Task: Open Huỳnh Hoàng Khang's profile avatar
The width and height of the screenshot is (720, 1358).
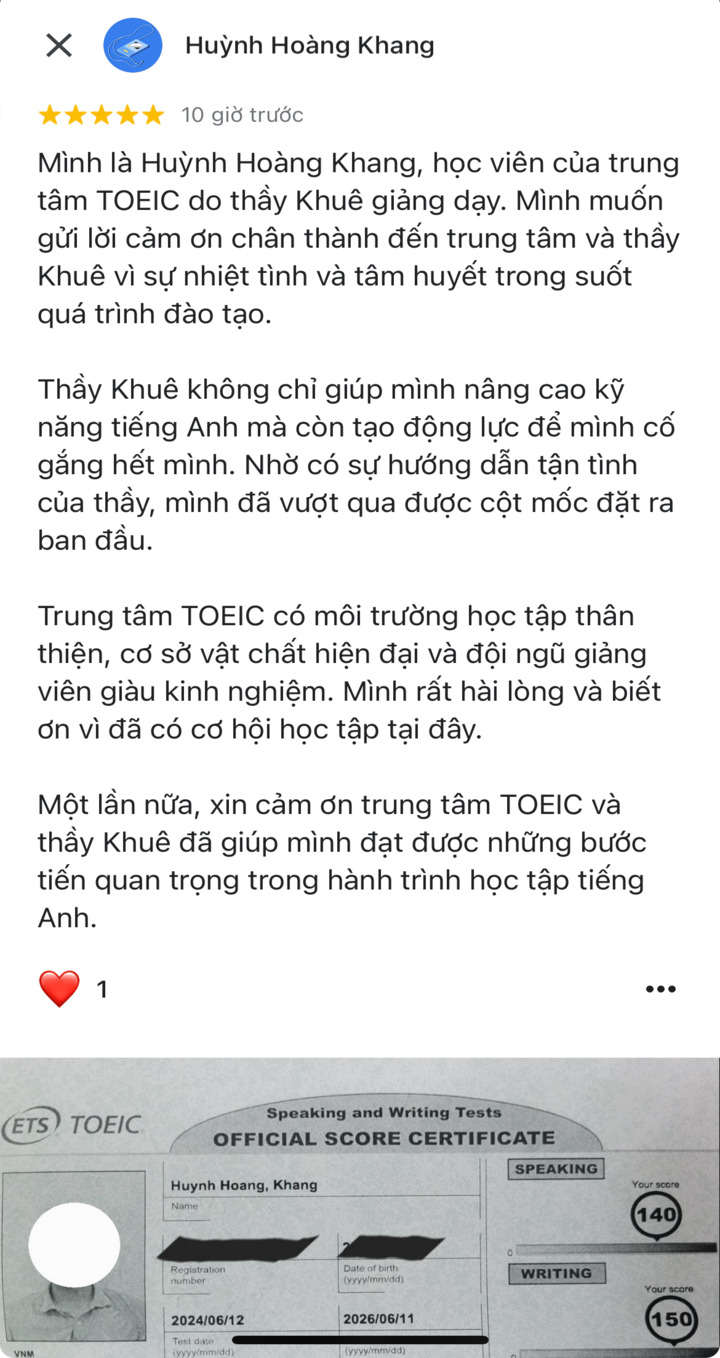Action: point(133,45)
